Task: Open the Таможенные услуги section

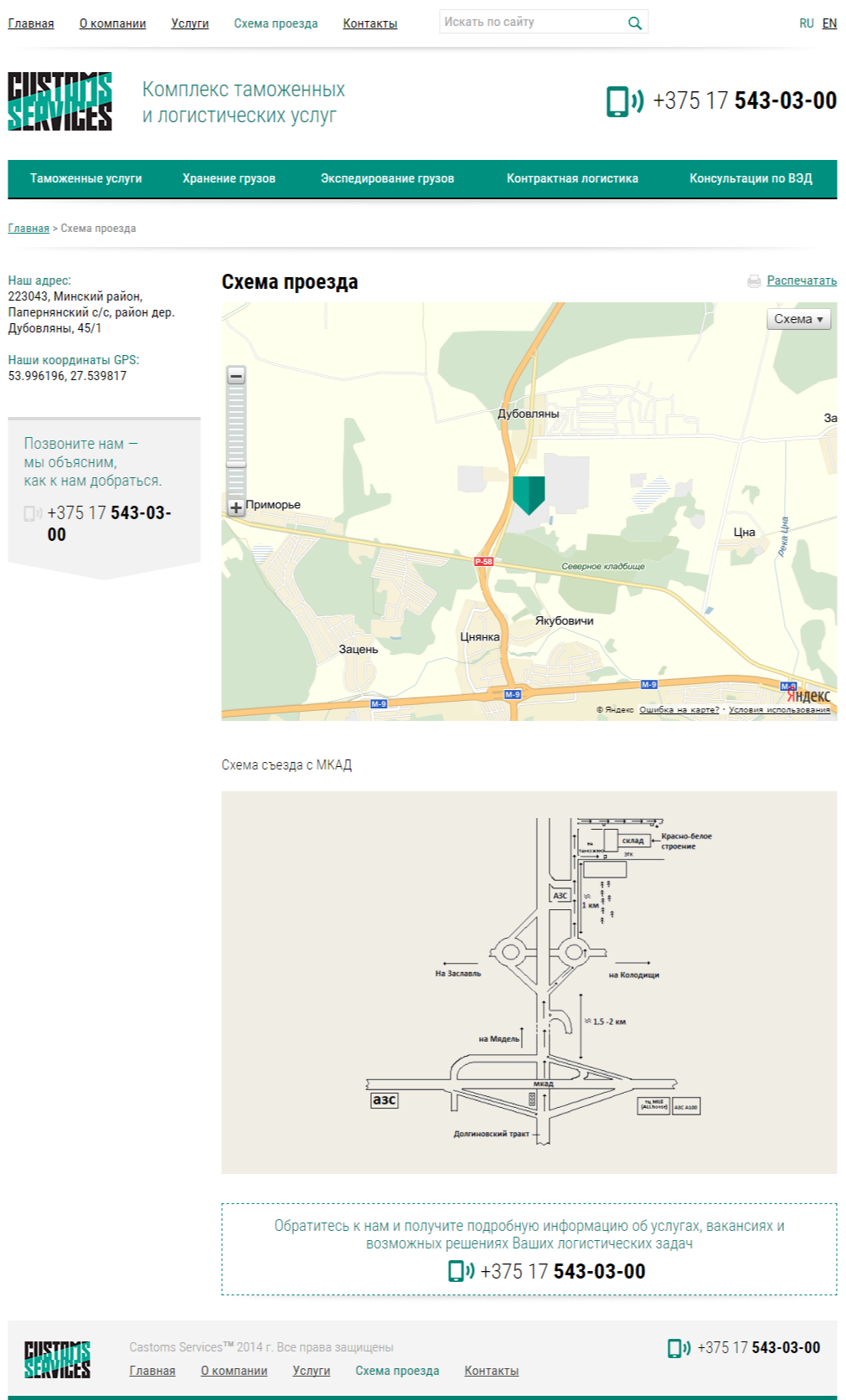Action: pyautogui.click(x=86, y=178)
